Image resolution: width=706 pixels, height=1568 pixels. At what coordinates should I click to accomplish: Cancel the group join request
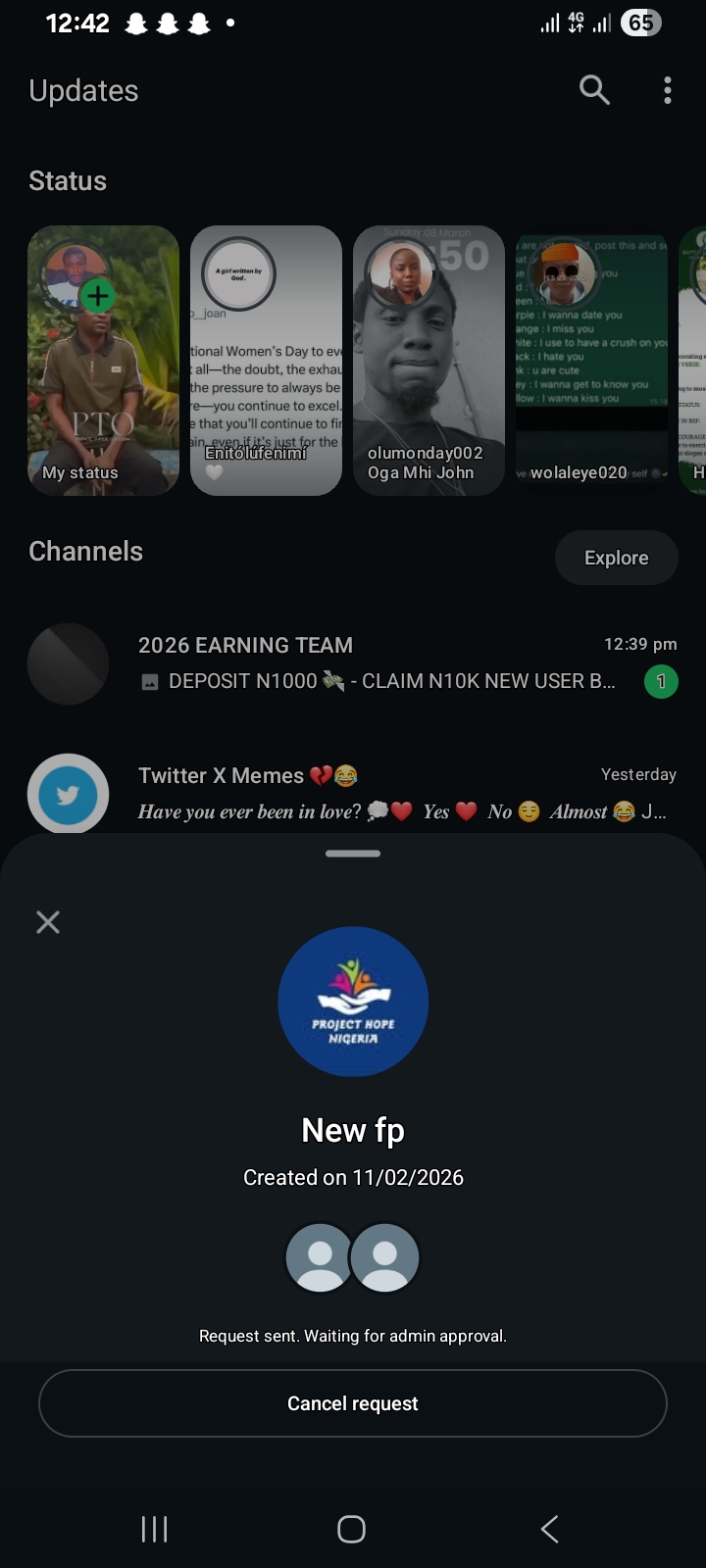click(x=353, y=1403)
